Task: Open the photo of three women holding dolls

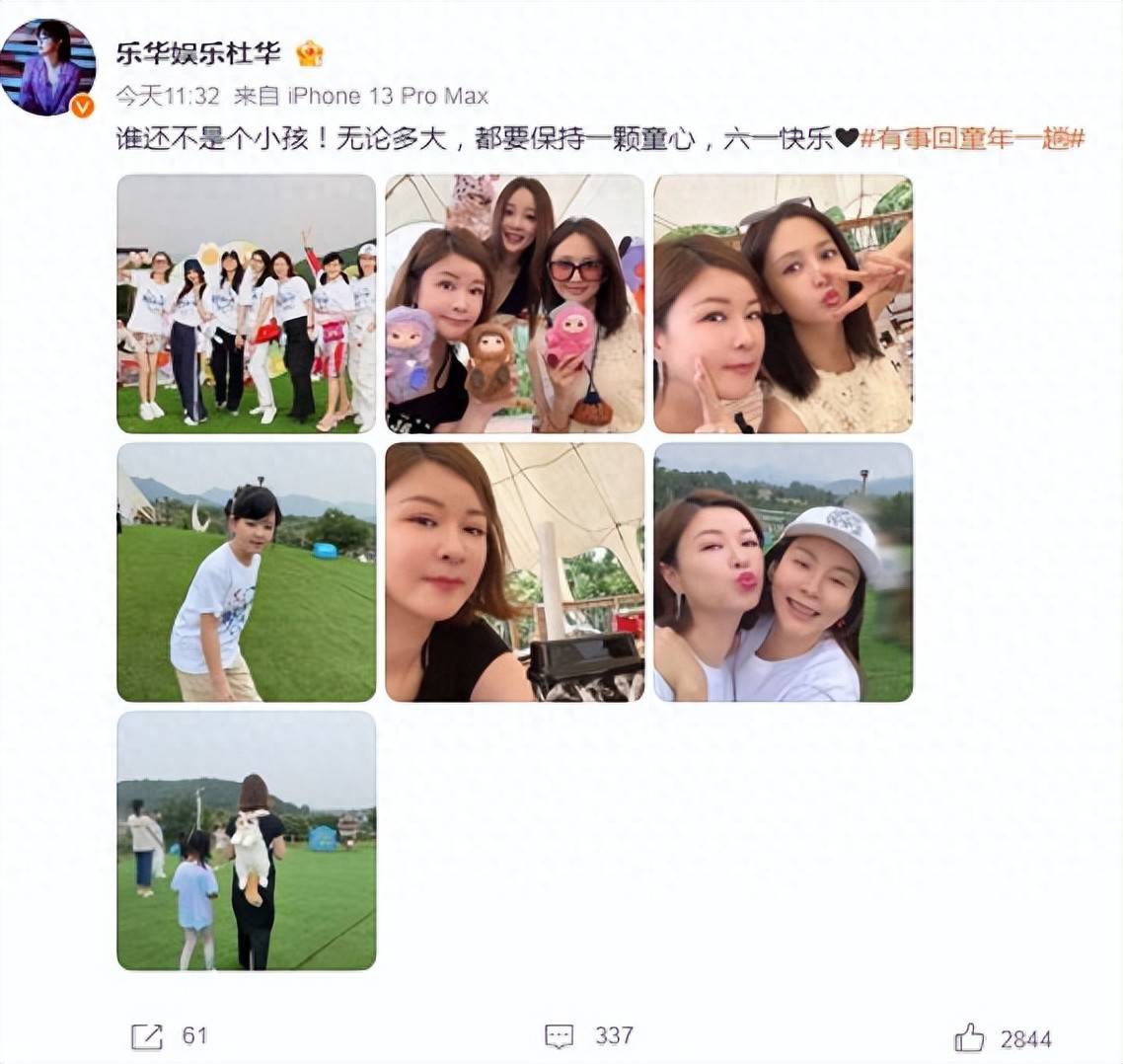Action: 514,304
